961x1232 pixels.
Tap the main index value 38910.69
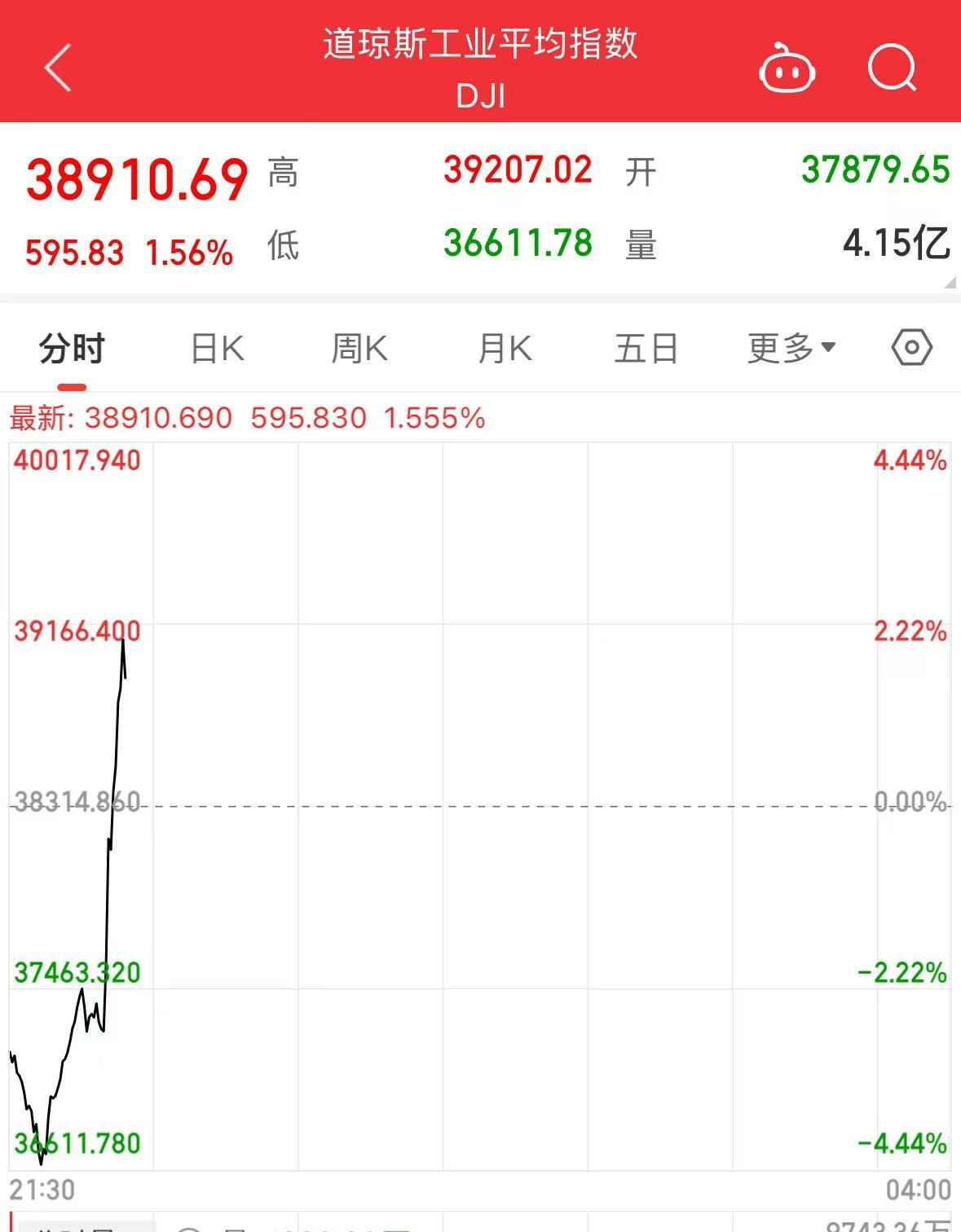(x=137, y=178)
